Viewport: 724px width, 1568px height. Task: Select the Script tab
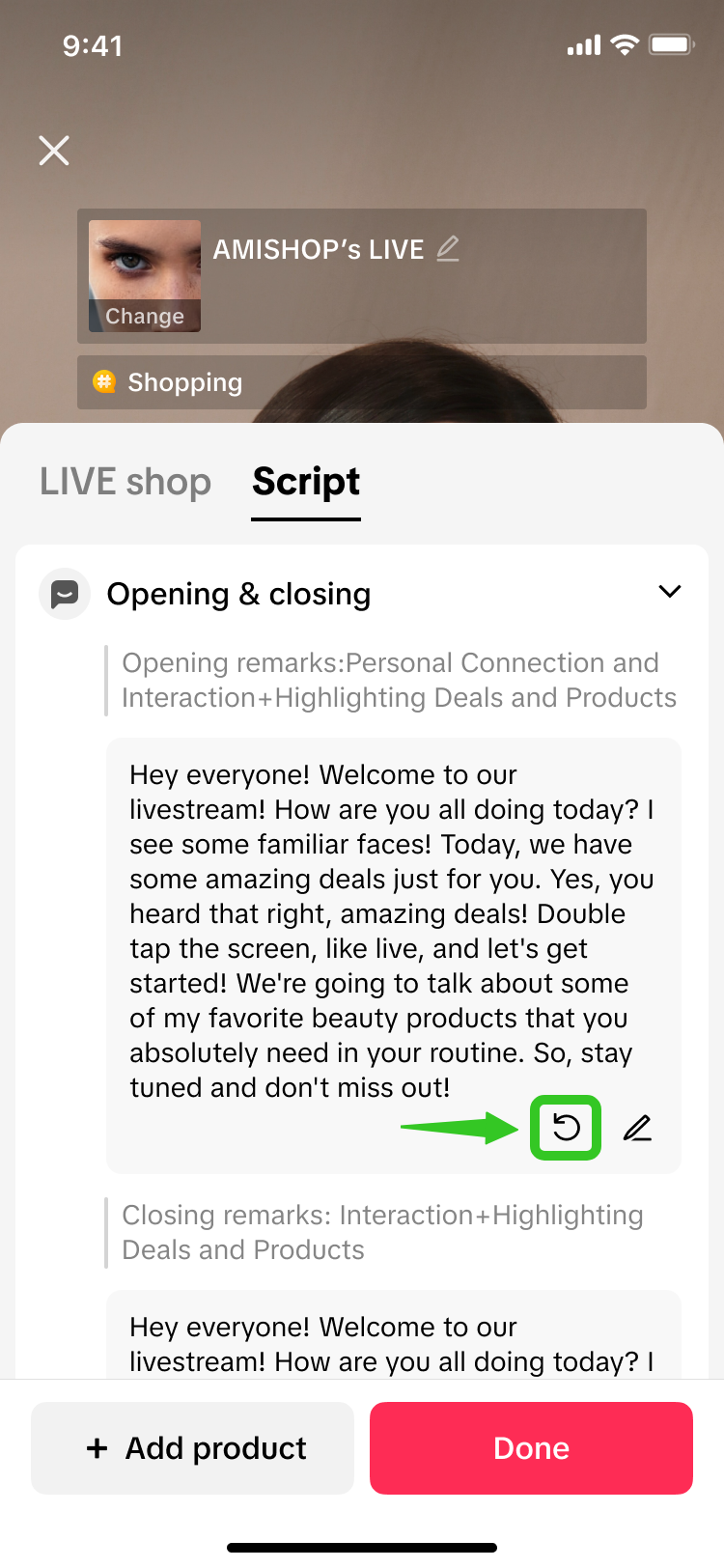pos(306,482)
